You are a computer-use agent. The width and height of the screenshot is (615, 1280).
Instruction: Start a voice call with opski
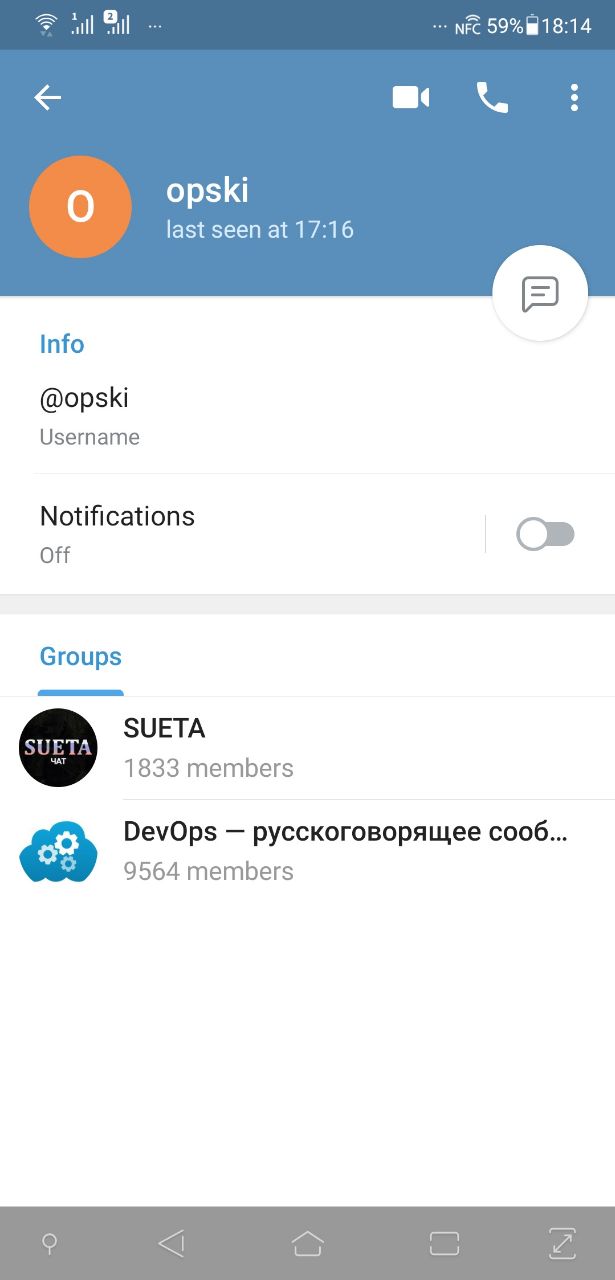(x=492, y=97)
